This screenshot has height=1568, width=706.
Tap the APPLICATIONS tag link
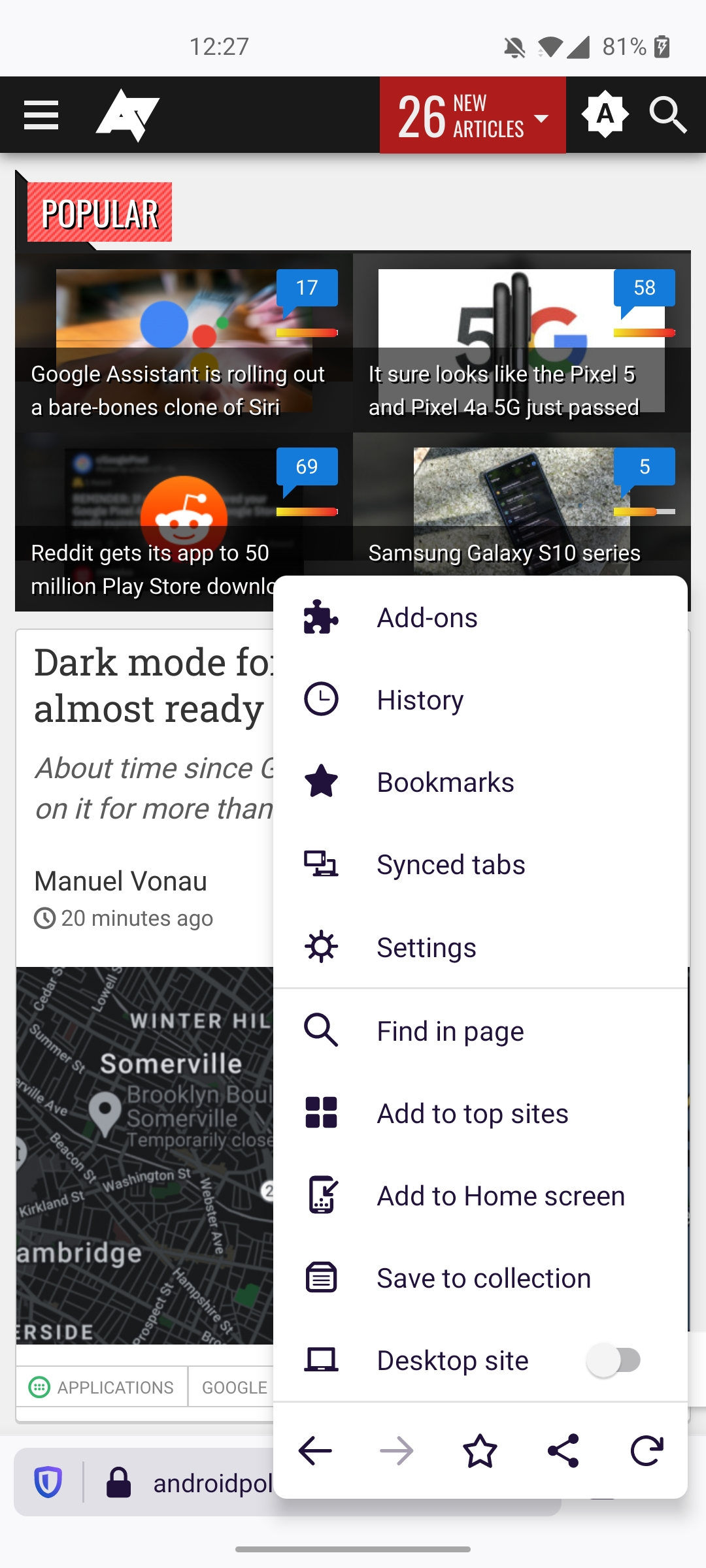[x=101, y=1387]
